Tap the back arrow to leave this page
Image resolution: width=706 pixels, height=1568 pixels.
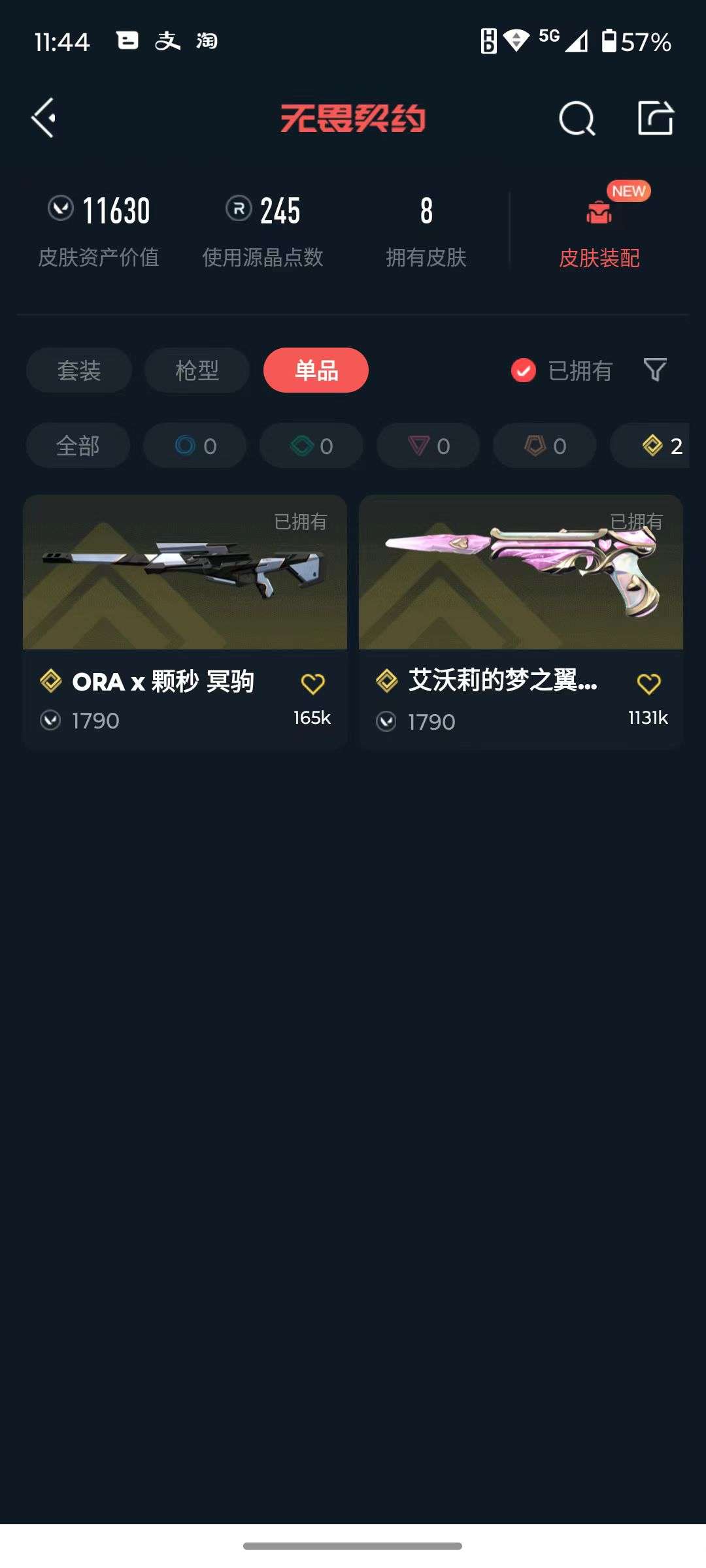44,118
